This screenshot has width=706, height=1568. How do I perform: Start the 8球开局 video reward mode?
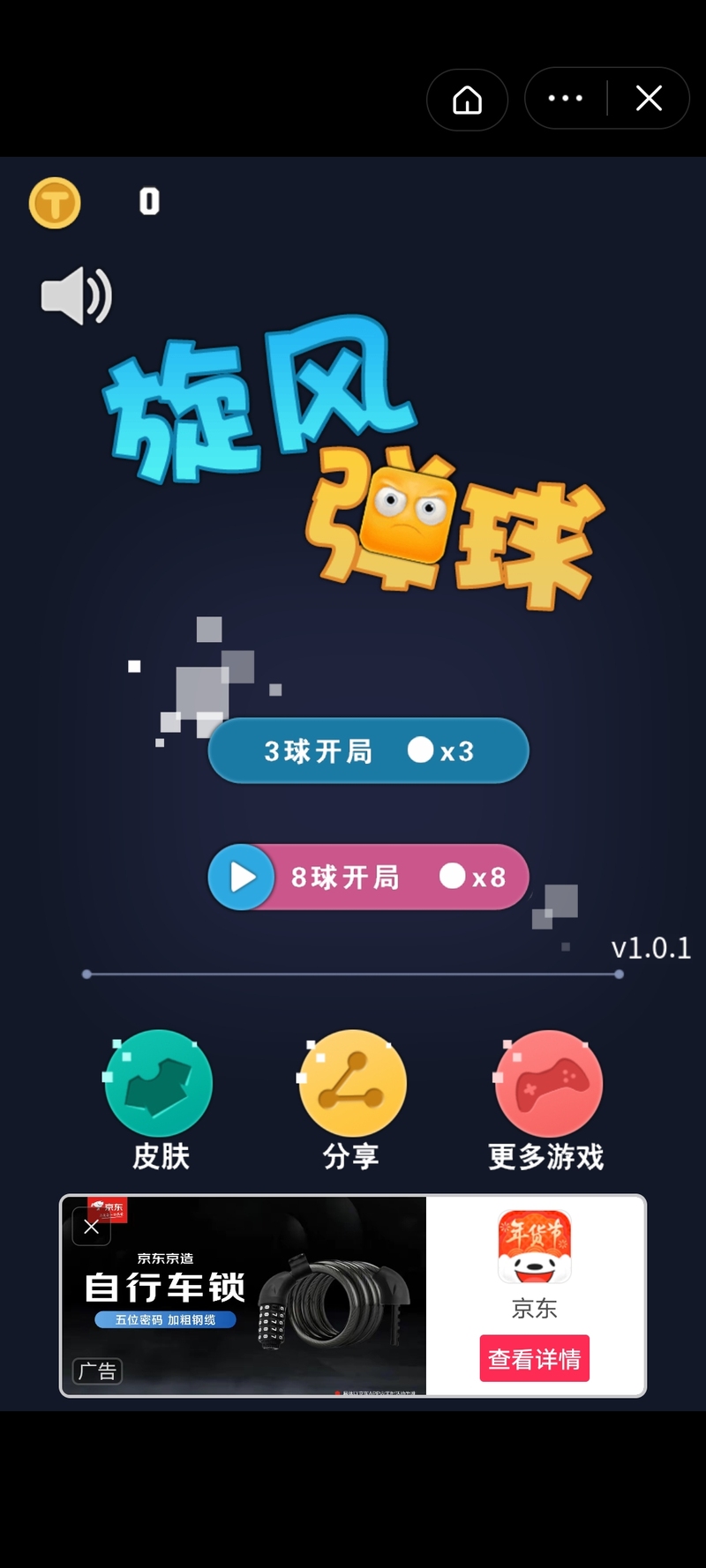point(368,877)
